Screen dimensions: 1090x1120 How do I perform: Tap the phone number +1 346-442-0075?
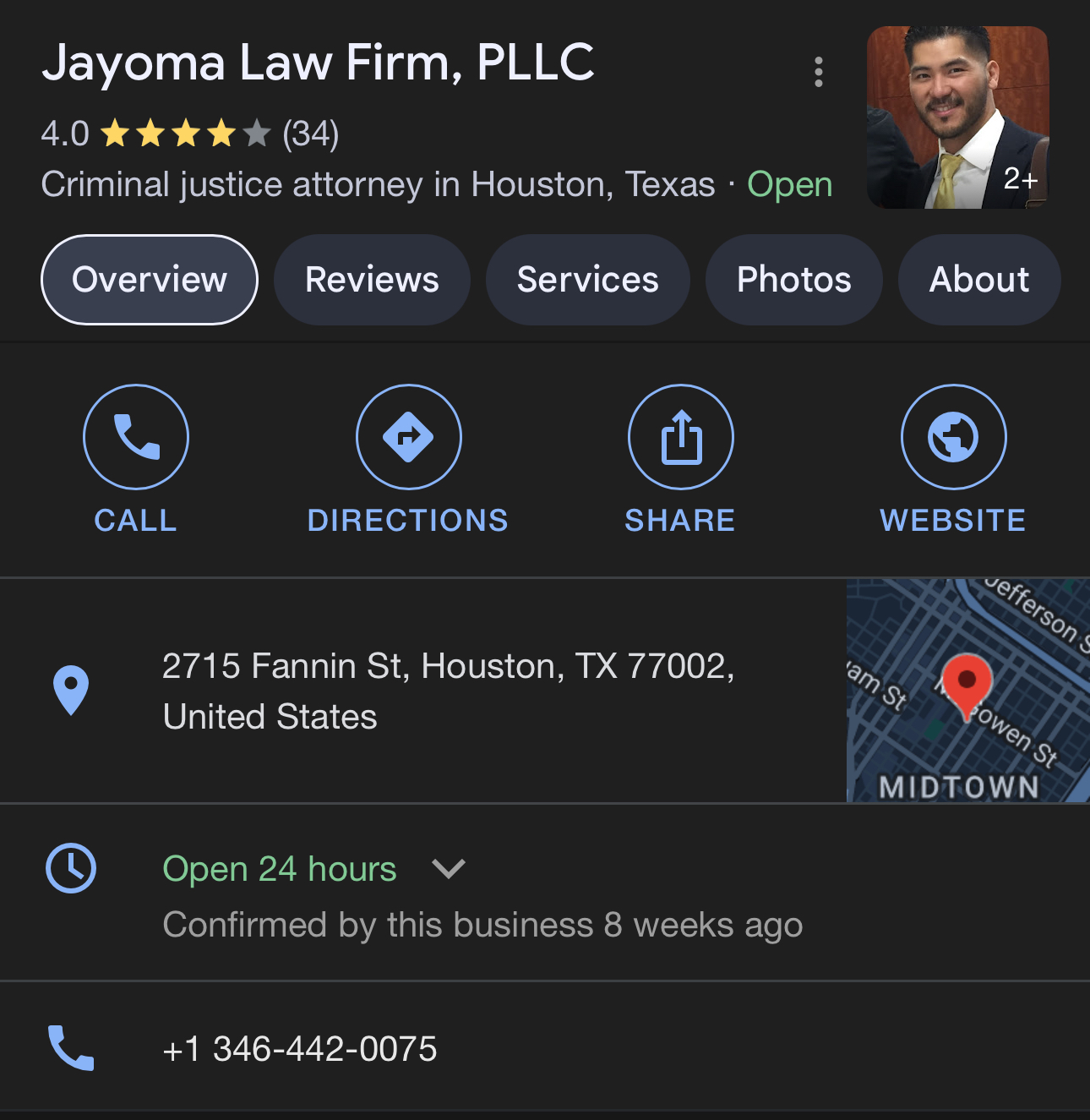pos(300,1049)
